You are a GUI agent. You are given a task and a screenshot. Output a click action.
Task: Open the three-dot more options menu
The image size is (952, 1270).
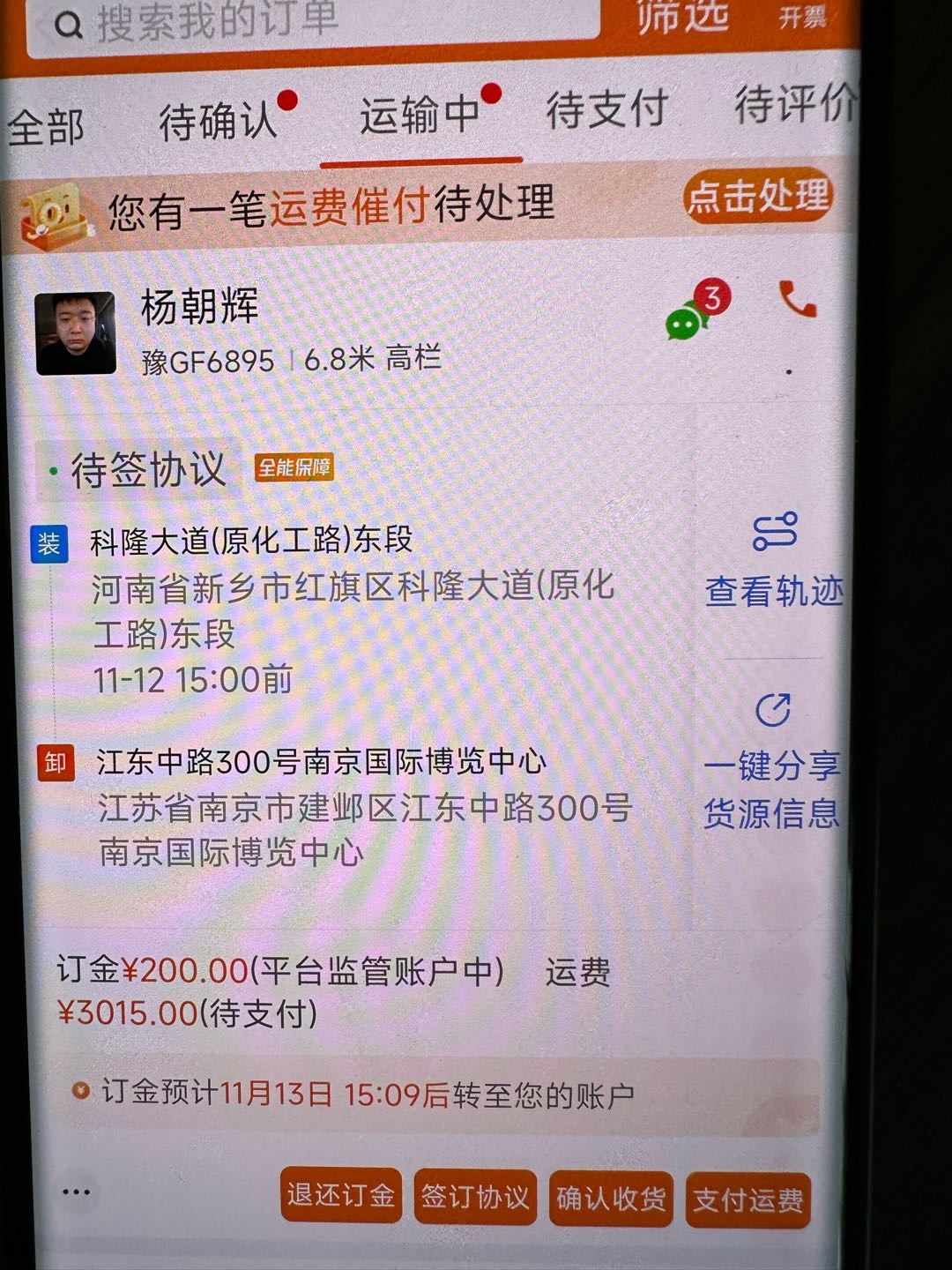pos(77,1192)
